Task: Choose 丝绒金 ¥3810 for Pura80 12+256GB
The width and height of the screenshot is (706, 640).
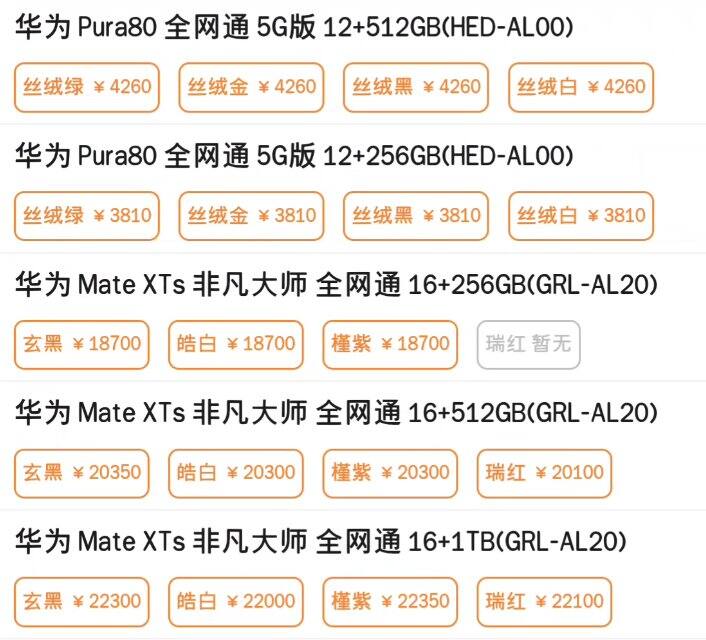Action: coord(251,216)
